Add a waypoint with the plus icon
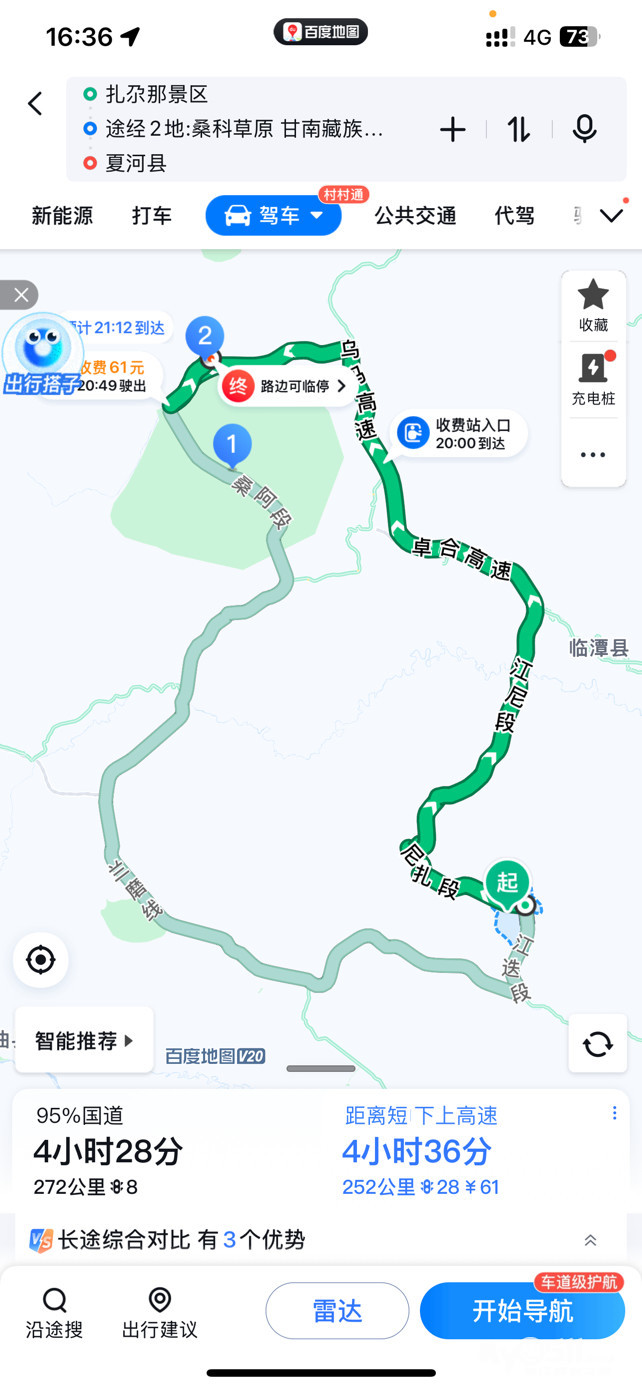The height and width of the screenshot is (1389, 642). point(453,129)
